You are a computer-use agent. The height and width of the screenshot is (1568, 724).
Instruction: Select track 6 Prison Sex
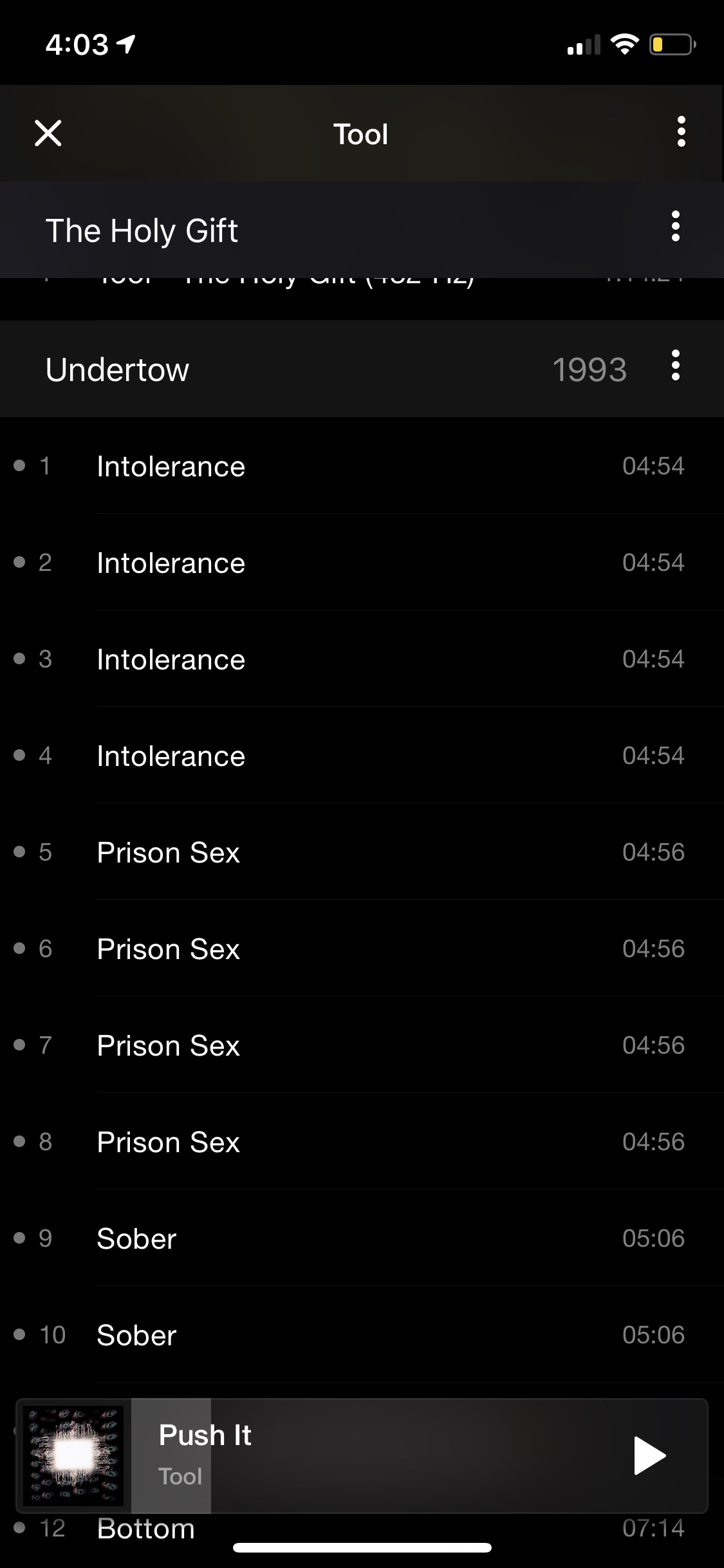(x=362, y=948)
